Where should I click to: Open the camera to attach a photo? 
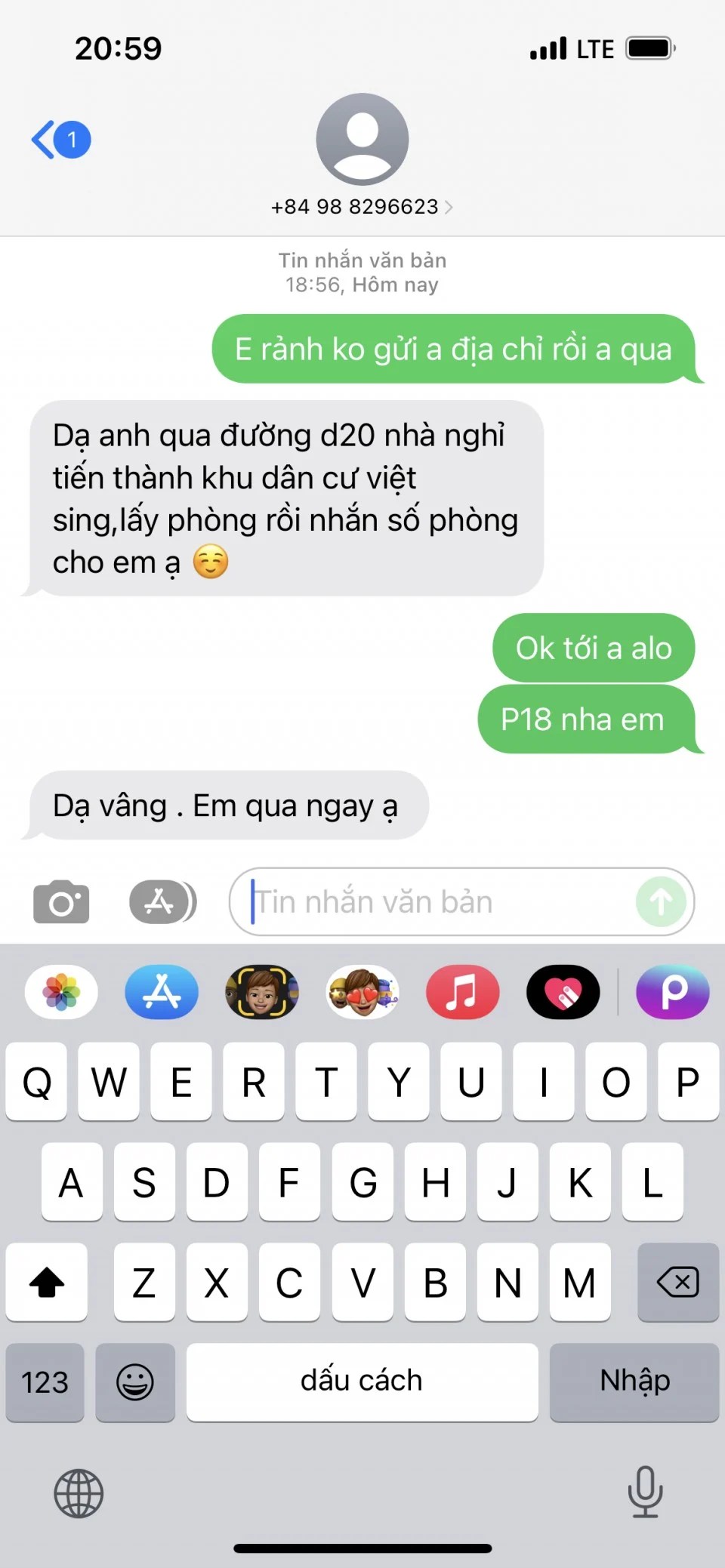[61, 901]
